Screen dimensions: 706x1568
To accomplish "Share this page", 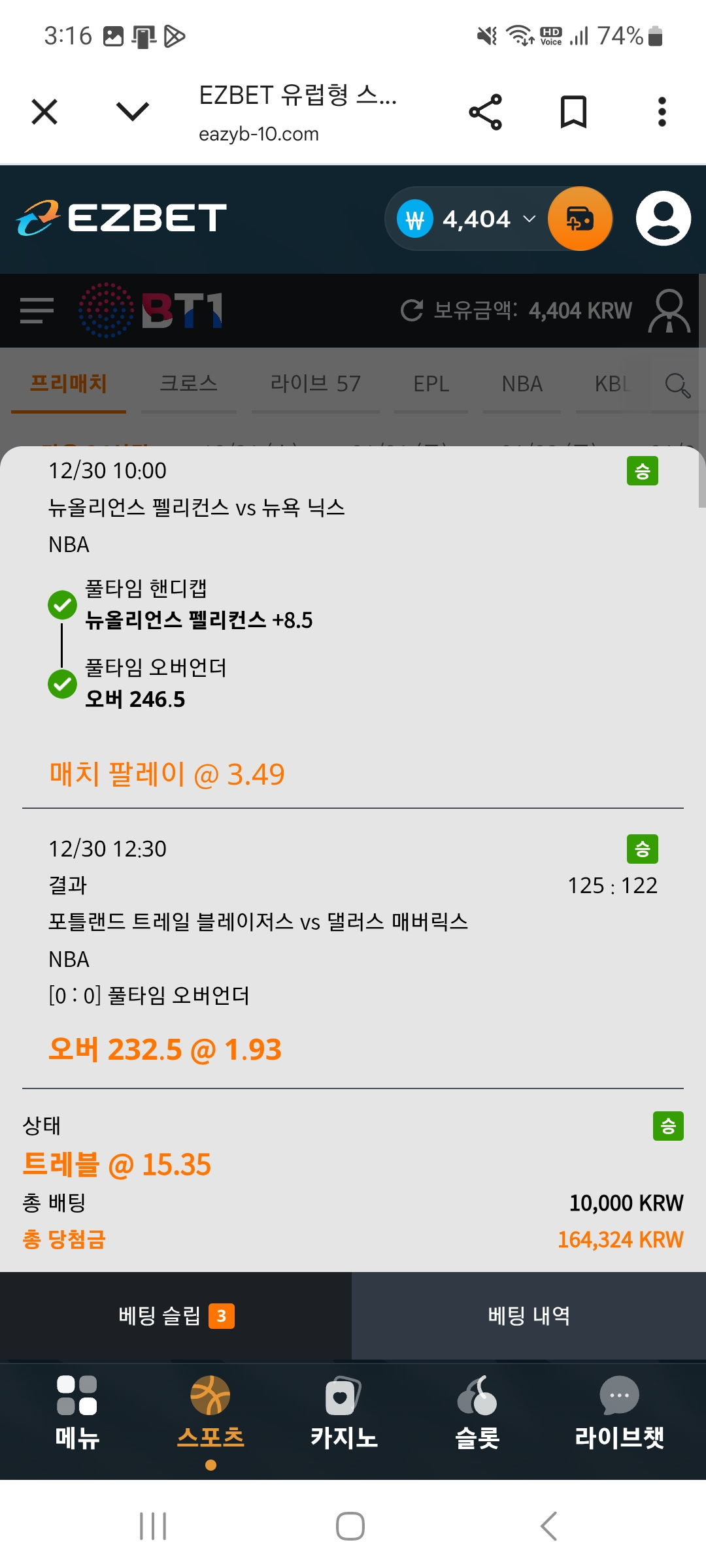I will point(486,112).
